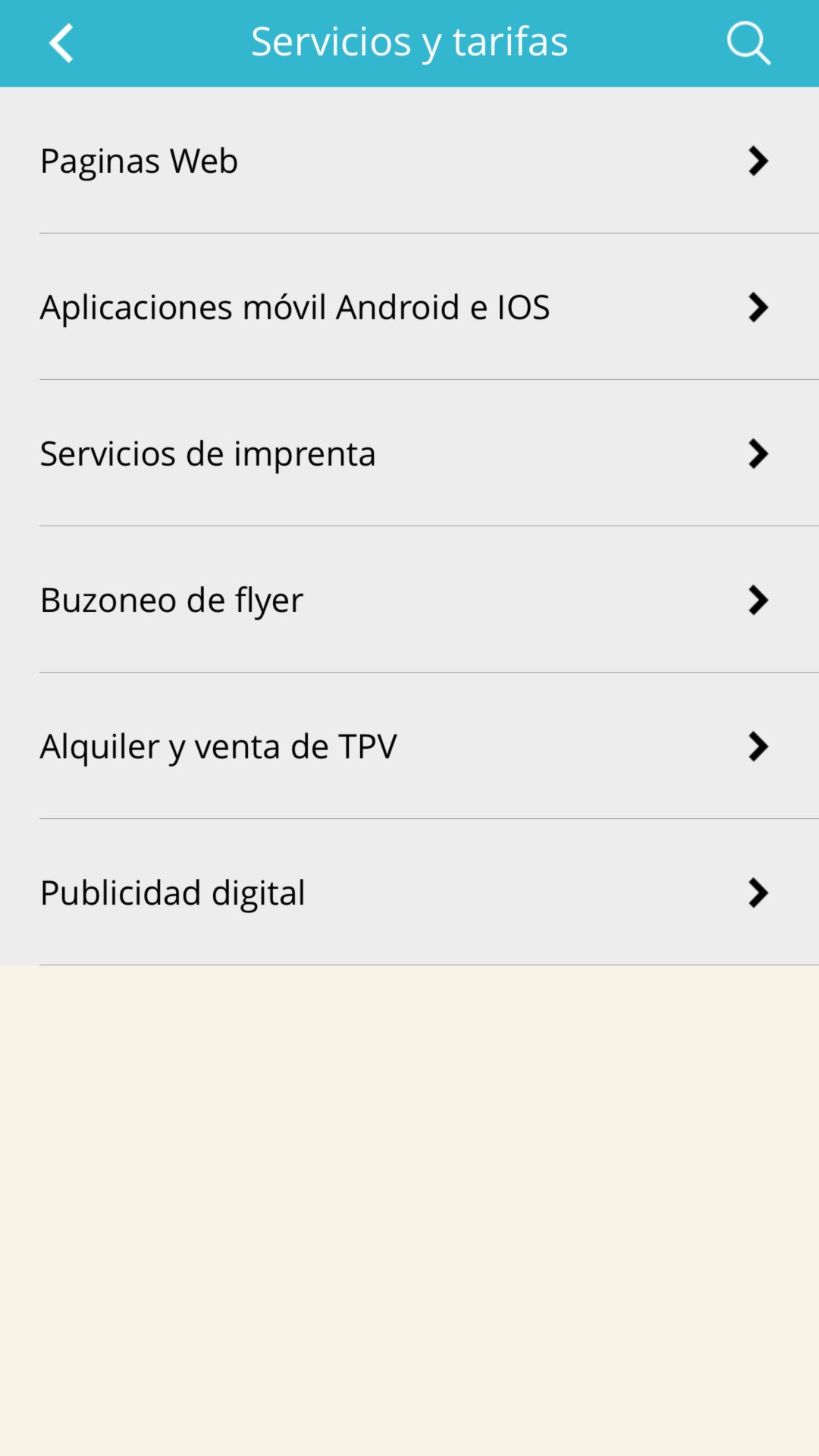Select Aplicaciones móvil Android e IOS
Screen dimensions: 819x1456
pos(409,306)
